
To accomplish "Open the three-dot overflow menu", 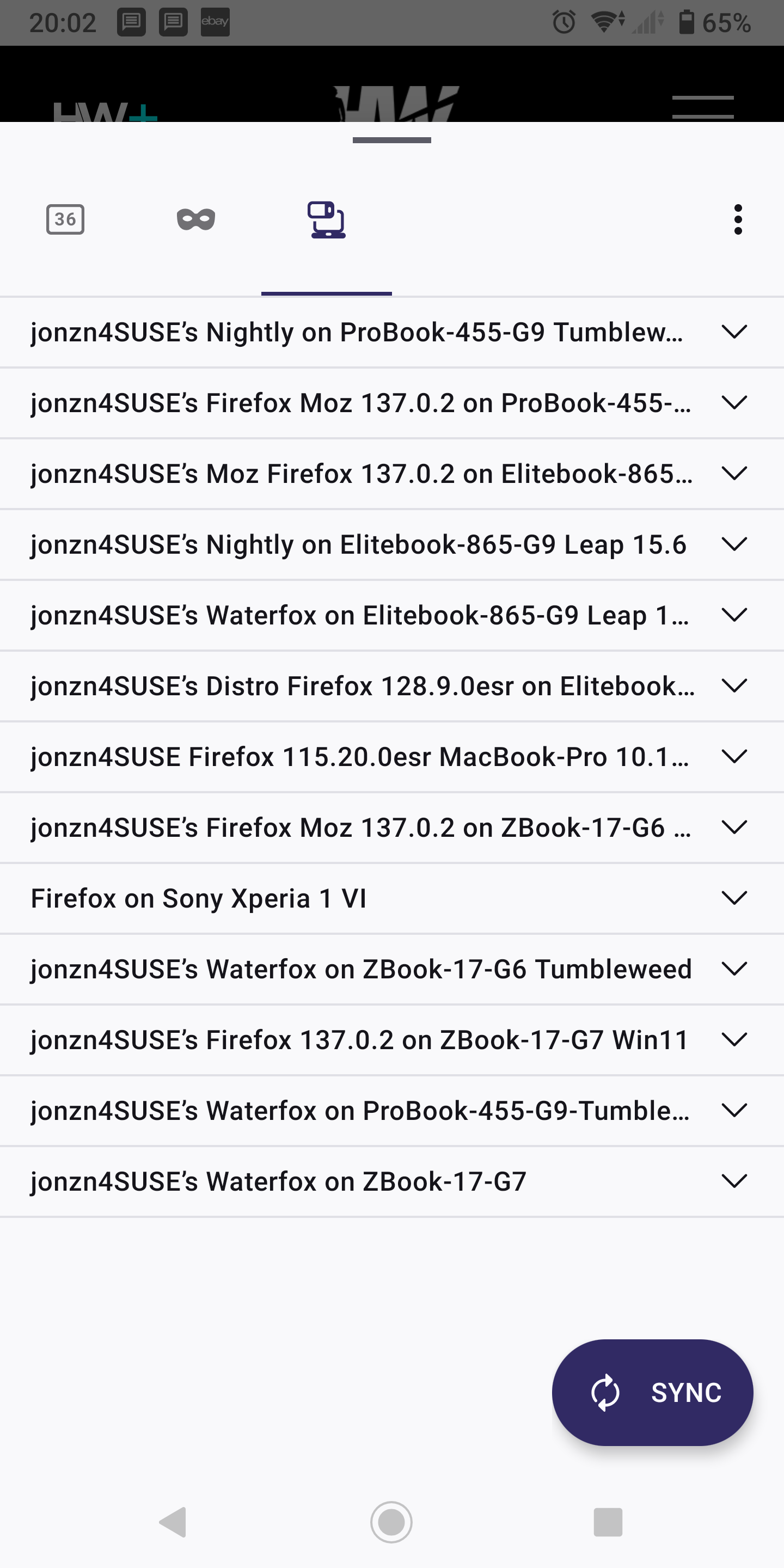I will (738, 219).
